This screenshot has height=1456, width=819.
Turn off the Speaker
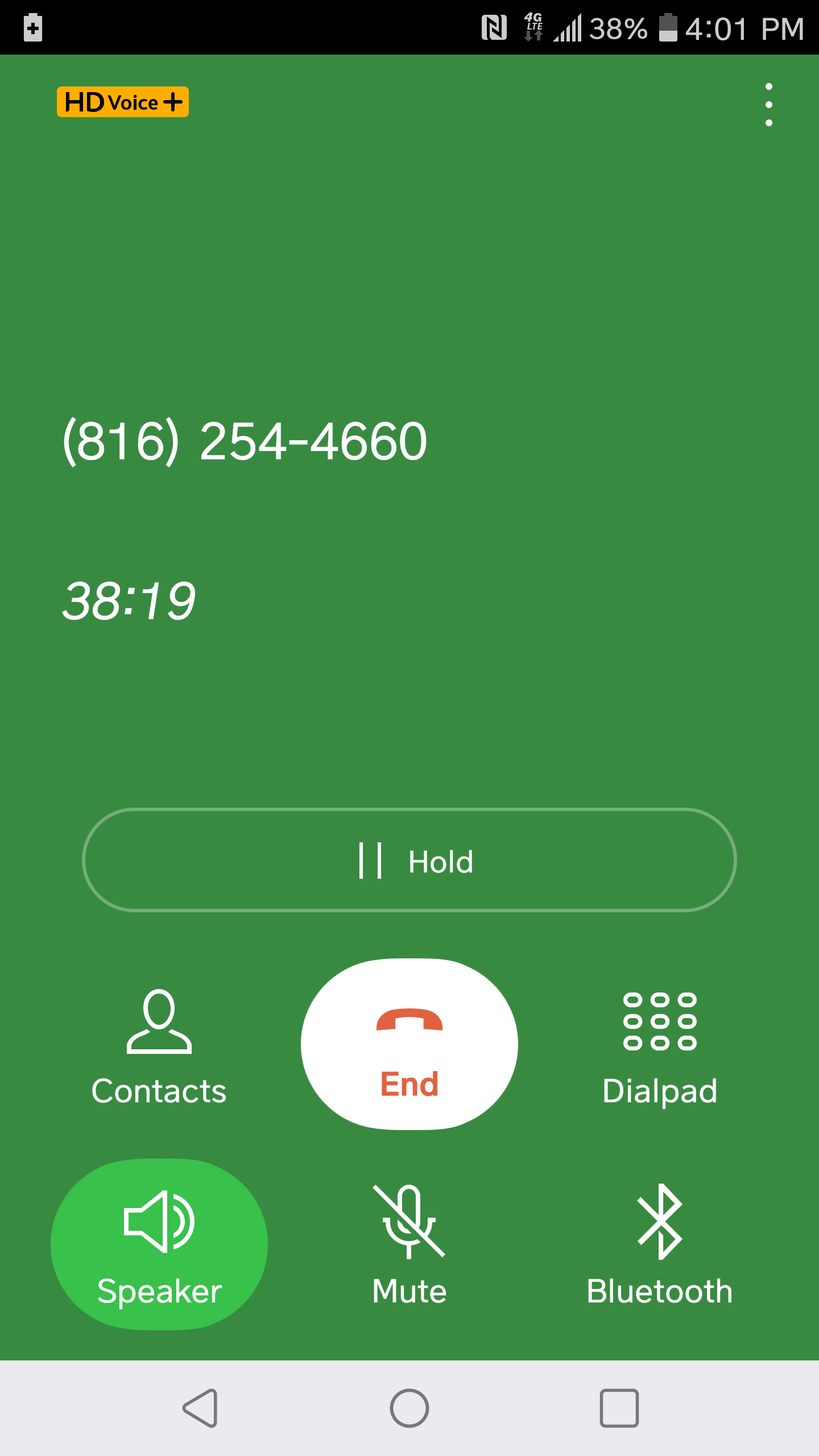[159, 1244]
